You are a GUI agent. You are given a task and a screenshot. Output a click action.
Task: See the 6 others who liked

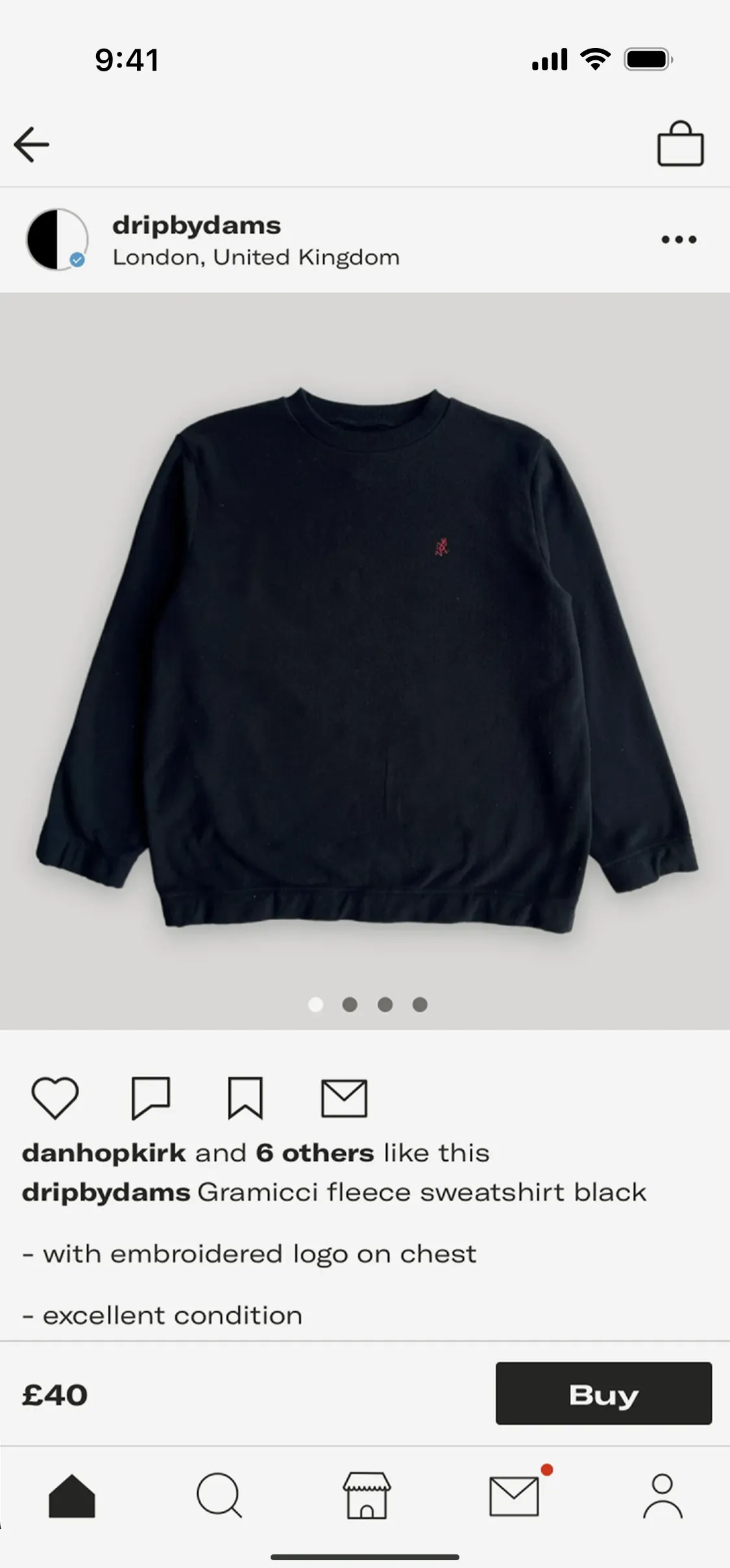(315, 1154)
